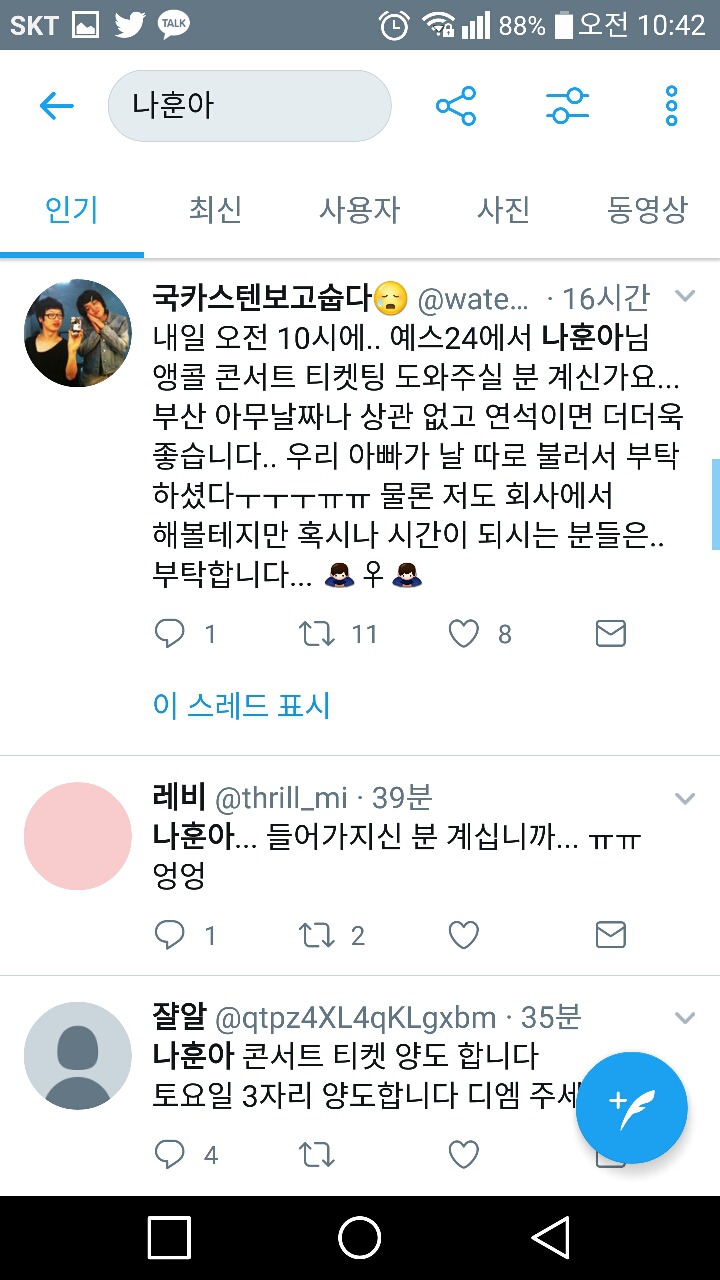Expand options on 레비's tweet

coord(685,798)
